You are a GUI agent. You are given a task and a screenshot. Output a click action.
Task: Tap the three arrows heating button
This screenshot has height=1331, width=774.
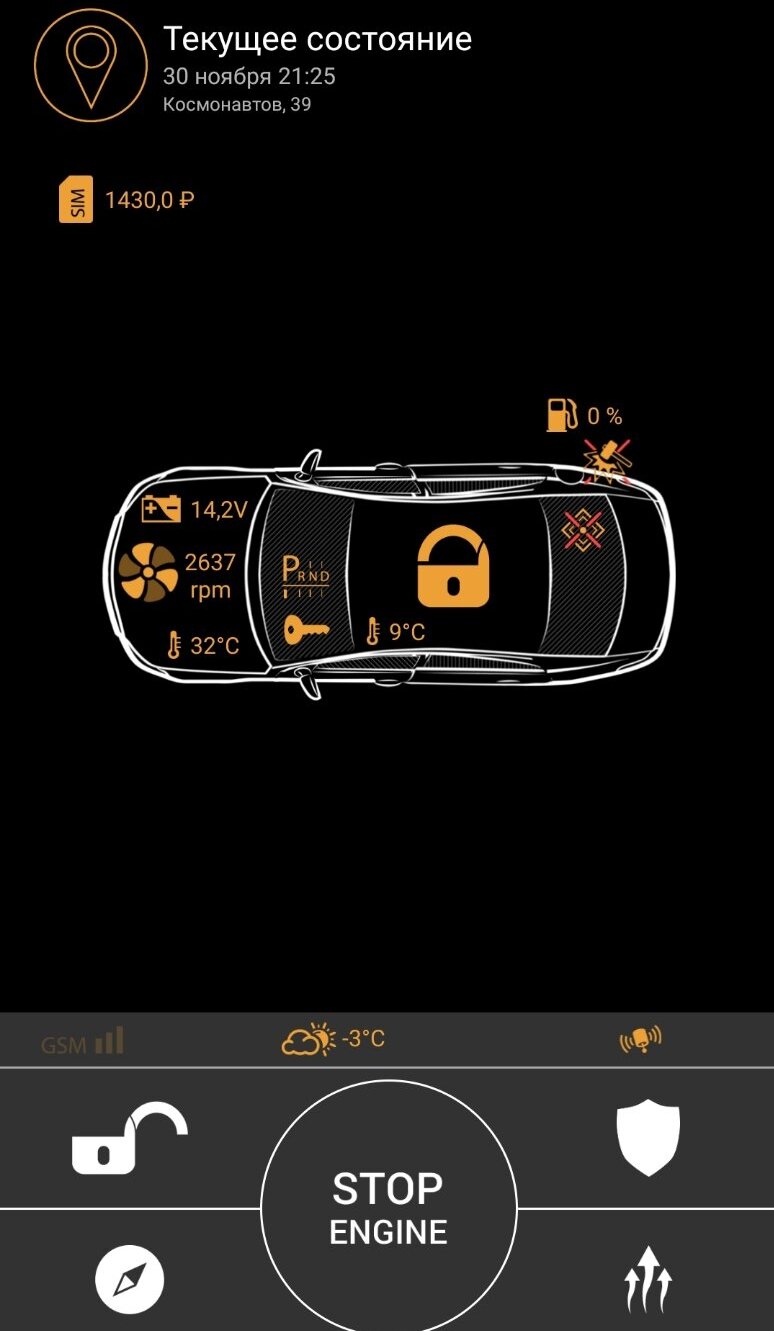[648, 1279]
